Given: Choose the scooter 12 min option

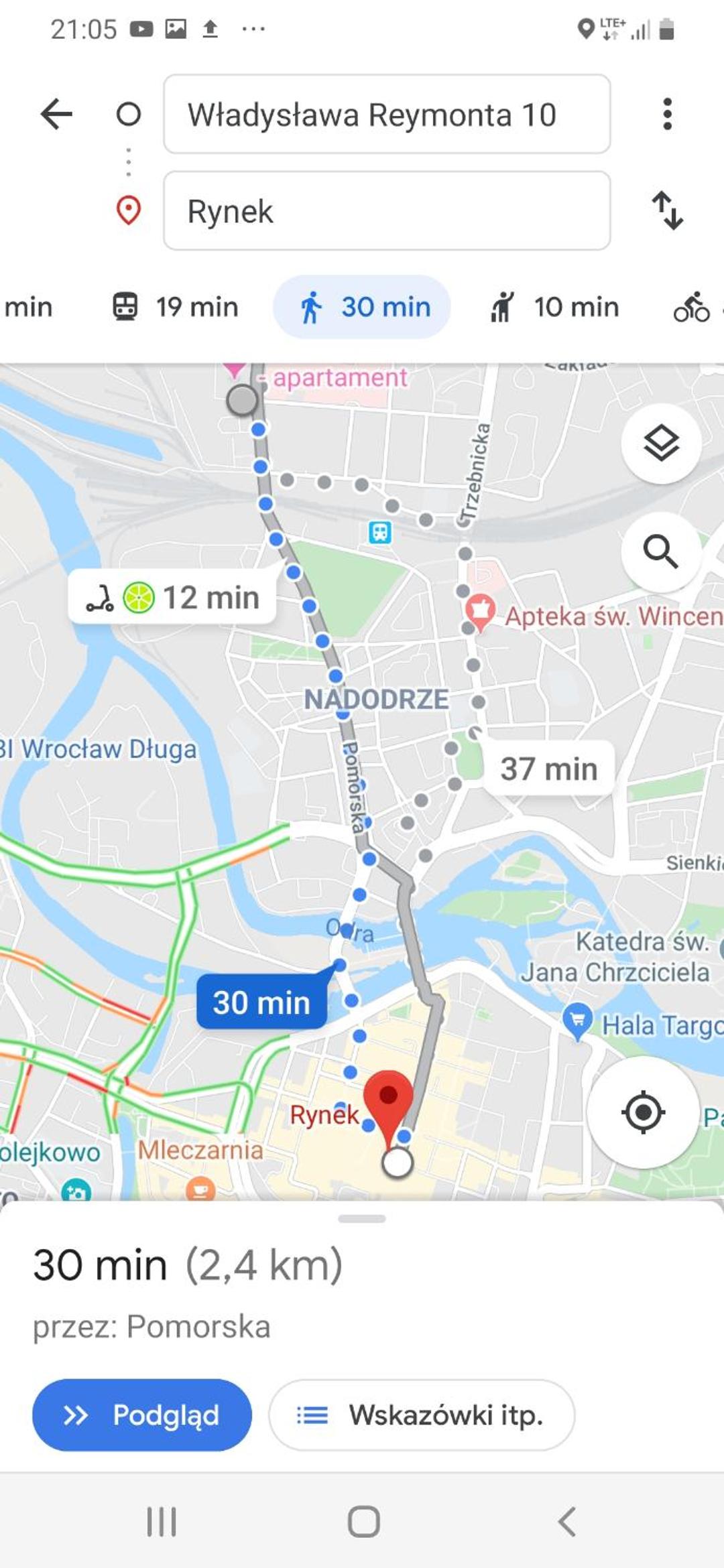Looking at the screenshot, I should point(172,597).
